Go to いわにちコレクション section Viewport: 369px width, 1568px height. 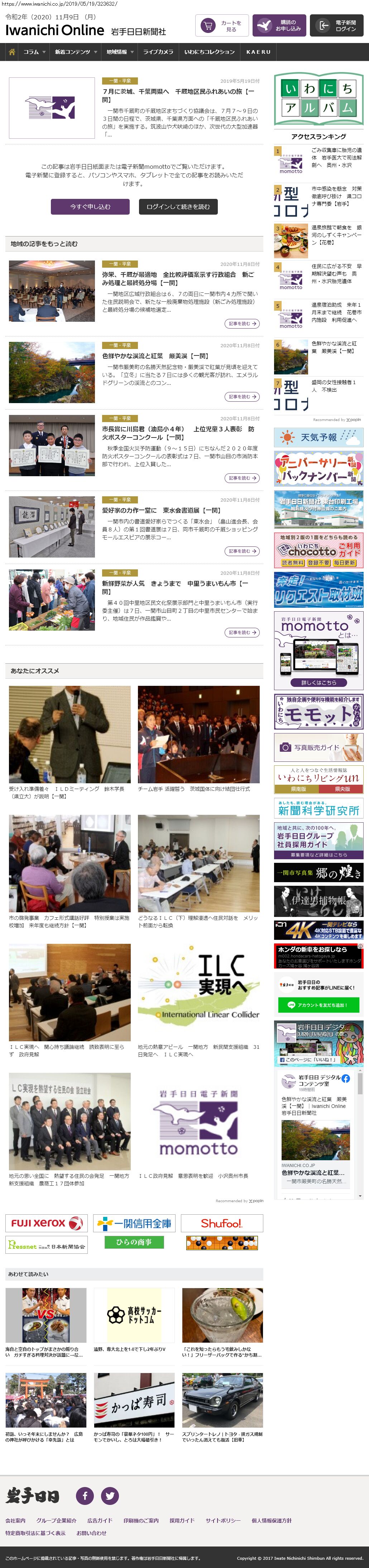pos(209,52)
